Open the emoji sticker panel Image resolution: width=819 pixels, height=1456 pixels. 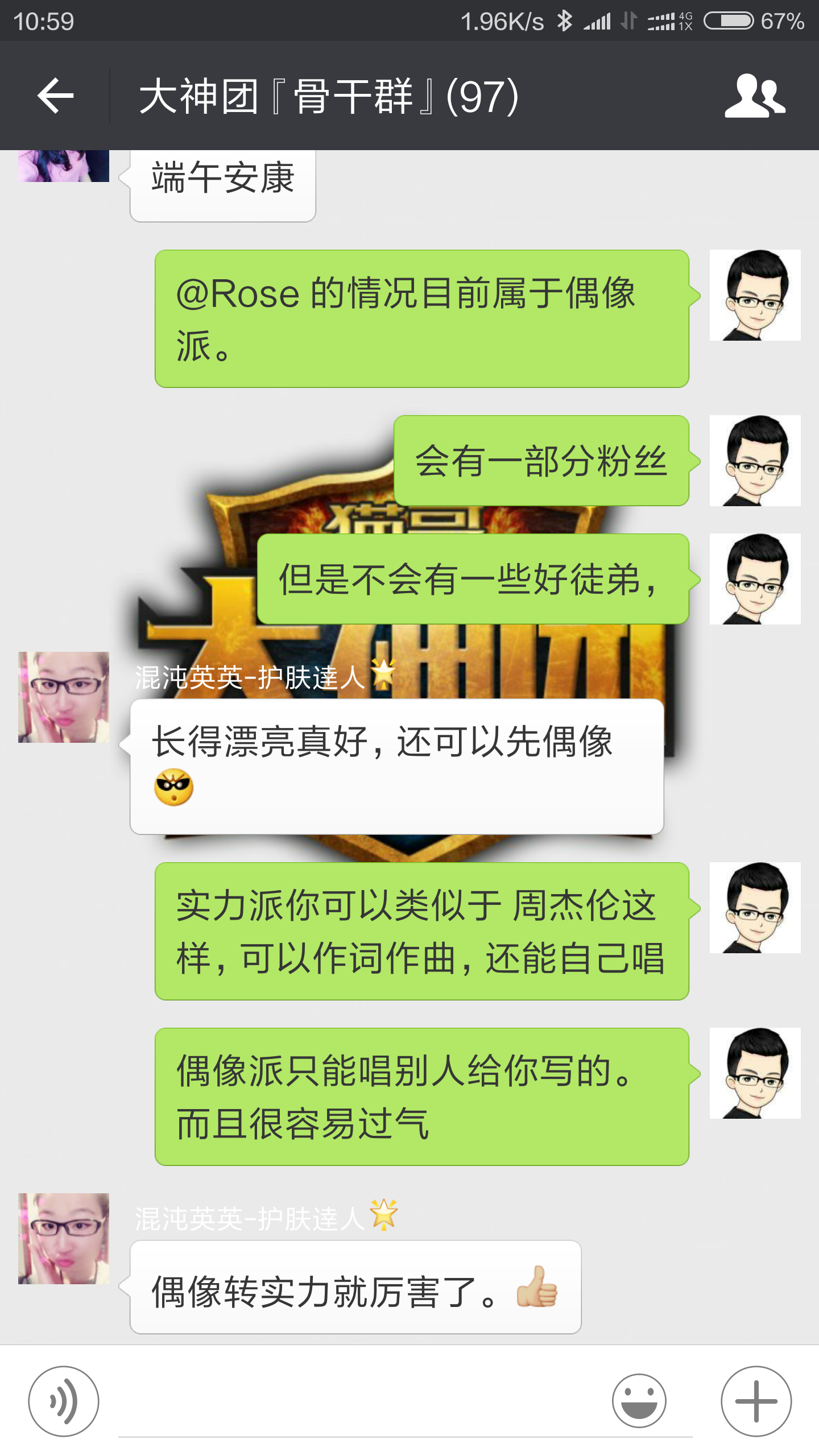[x=639, y=1401]
